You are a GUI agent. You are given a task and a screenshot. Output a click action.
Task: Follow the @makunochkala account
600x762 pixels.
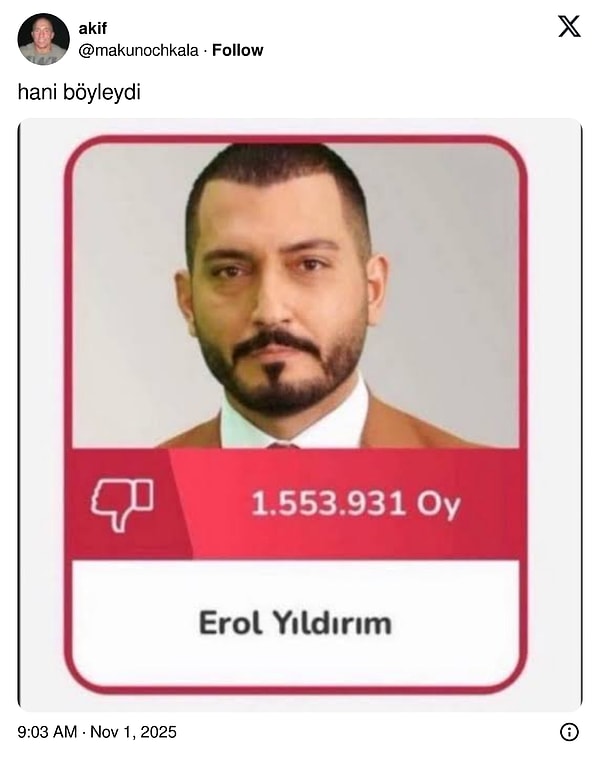[238, 50]
